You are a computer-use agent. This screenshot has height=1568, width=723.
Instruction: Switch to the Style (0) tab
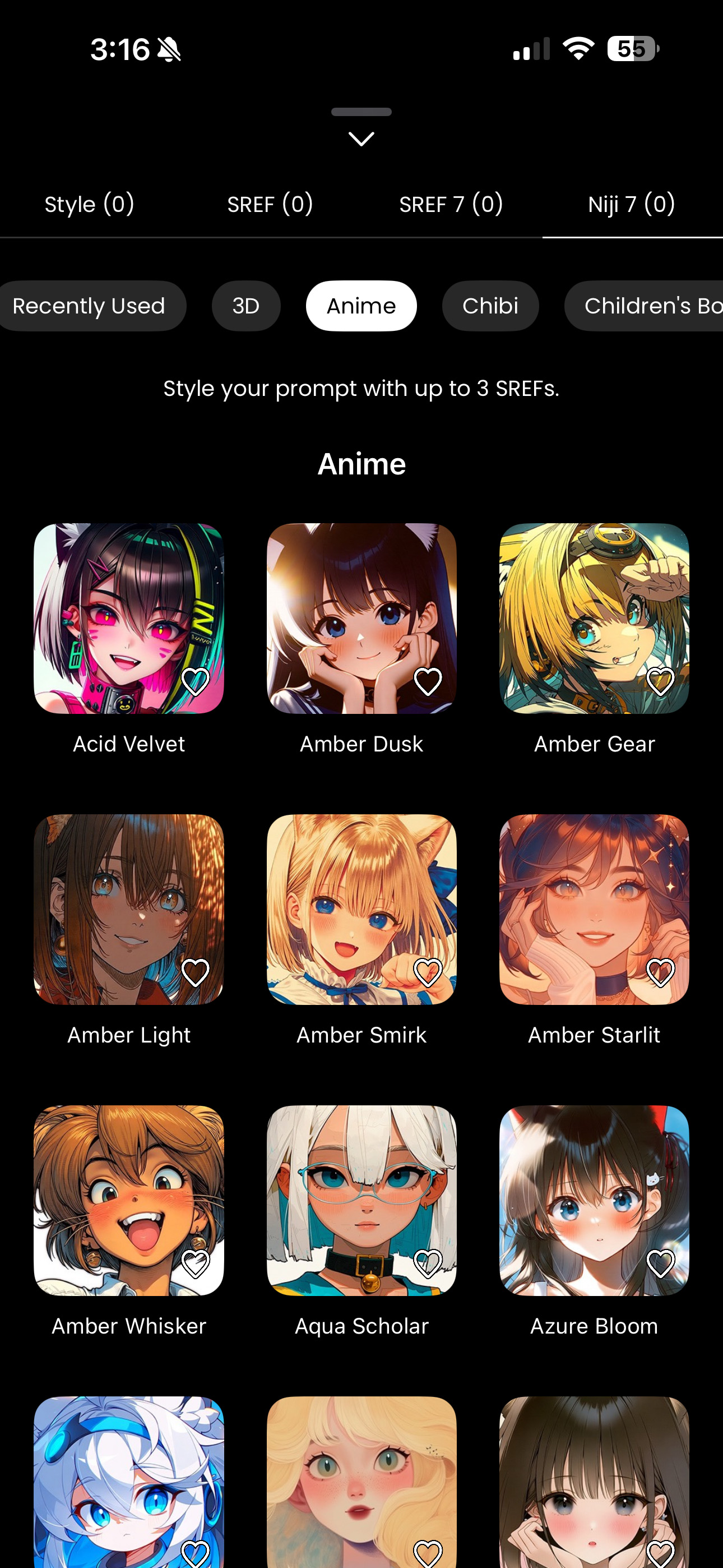(90, 205)
